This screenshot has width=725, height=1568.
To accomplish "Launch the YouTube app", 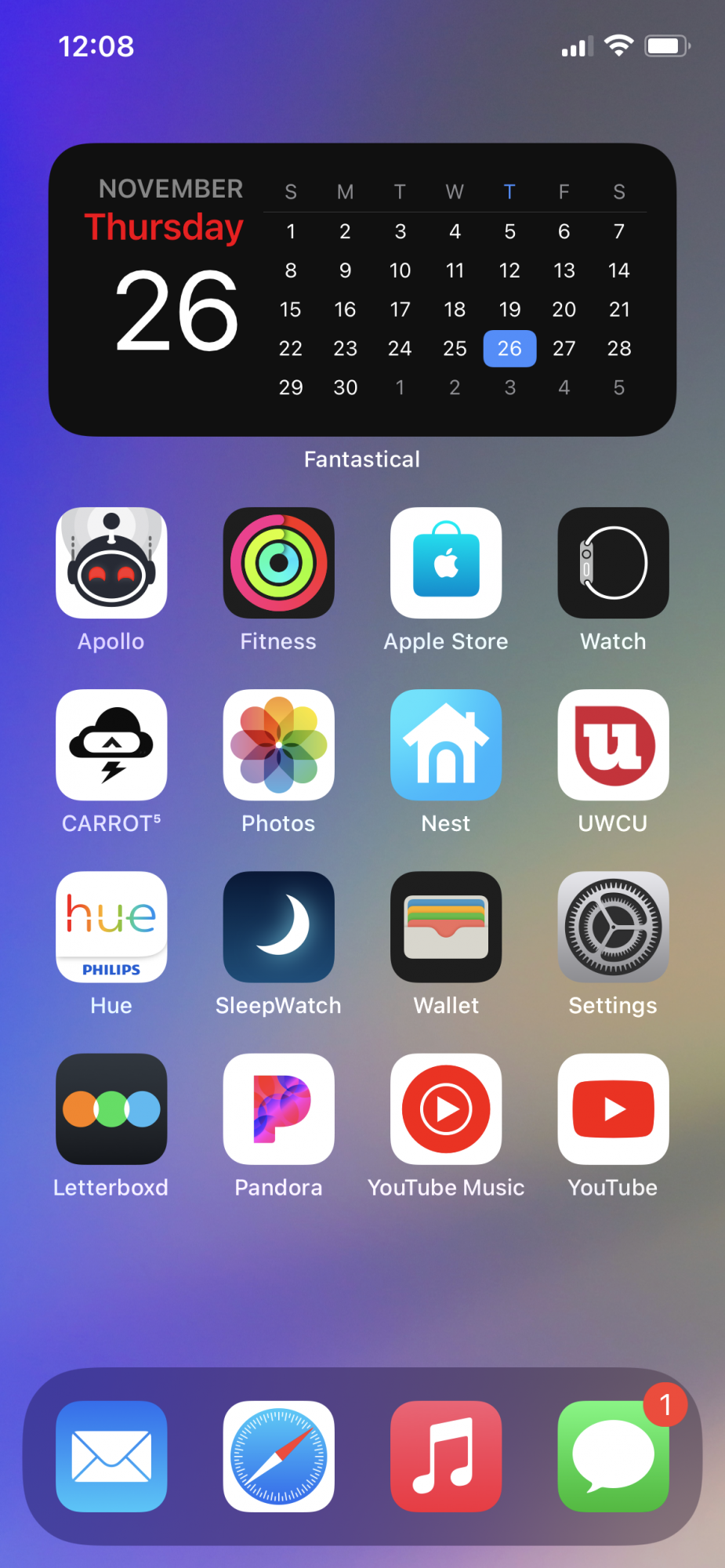I will coord(613,1109).
